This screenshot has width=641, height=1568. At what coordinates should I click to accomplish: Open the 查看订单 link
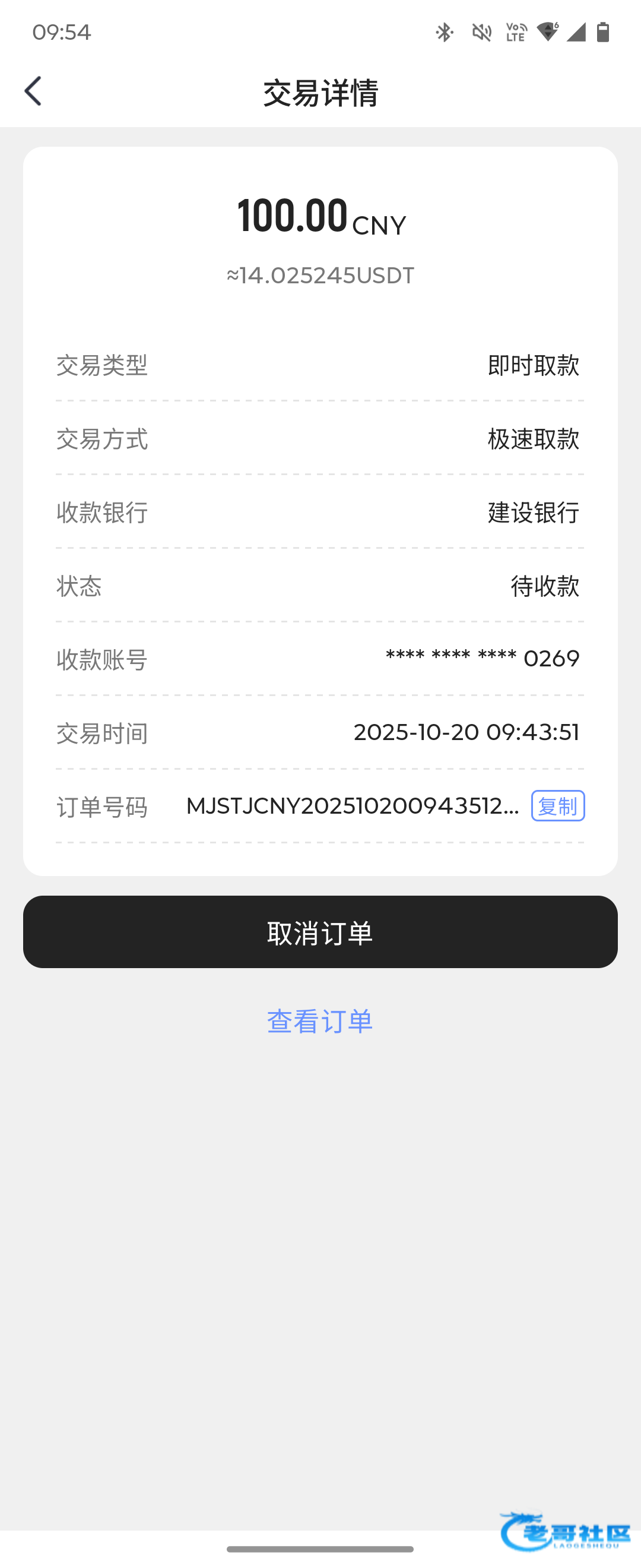[320, 1021]
